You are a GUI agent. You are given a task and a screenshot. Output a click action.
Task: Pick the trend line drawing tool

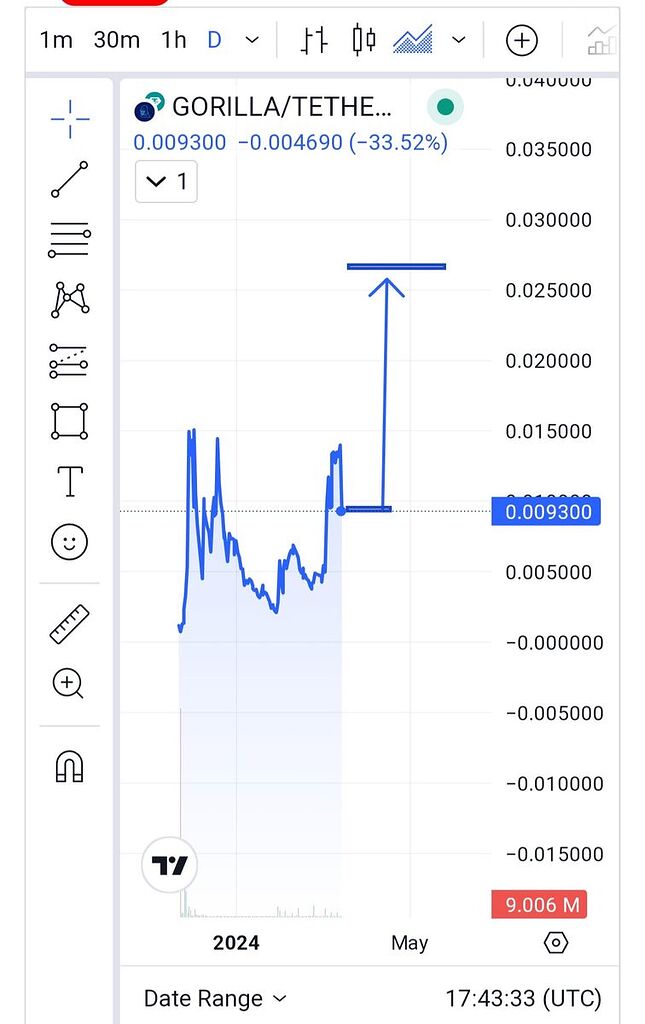70,179
